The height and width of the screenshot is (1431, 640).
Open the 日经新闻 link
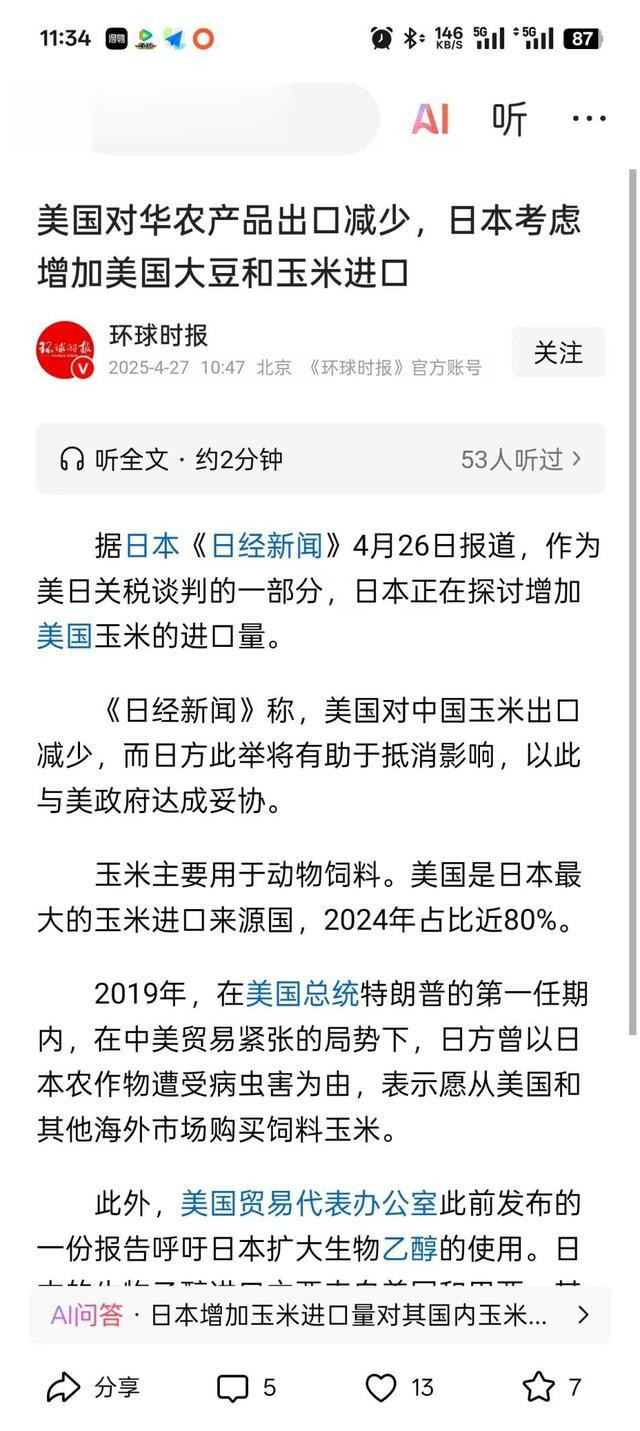(267, 545)
